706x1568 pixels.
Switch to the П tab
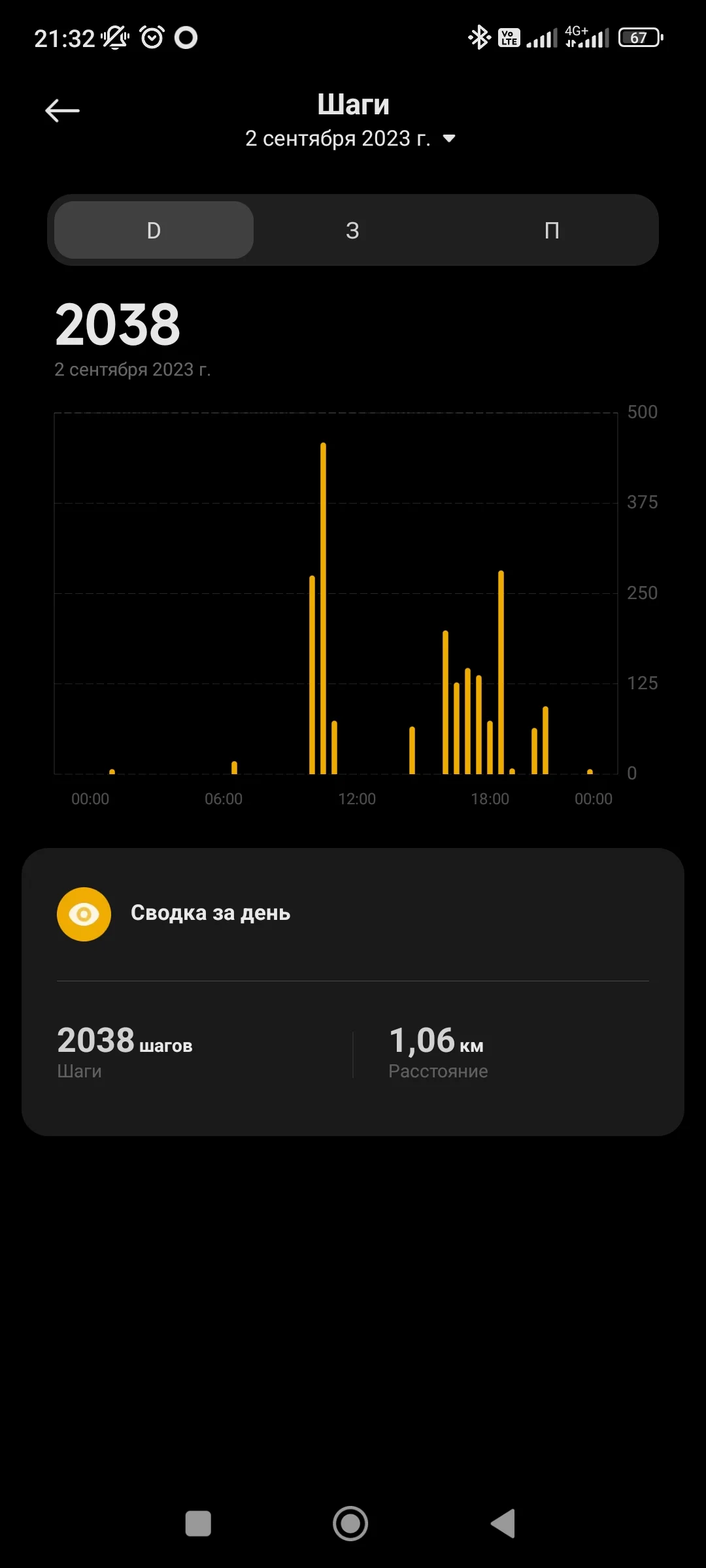552,230
